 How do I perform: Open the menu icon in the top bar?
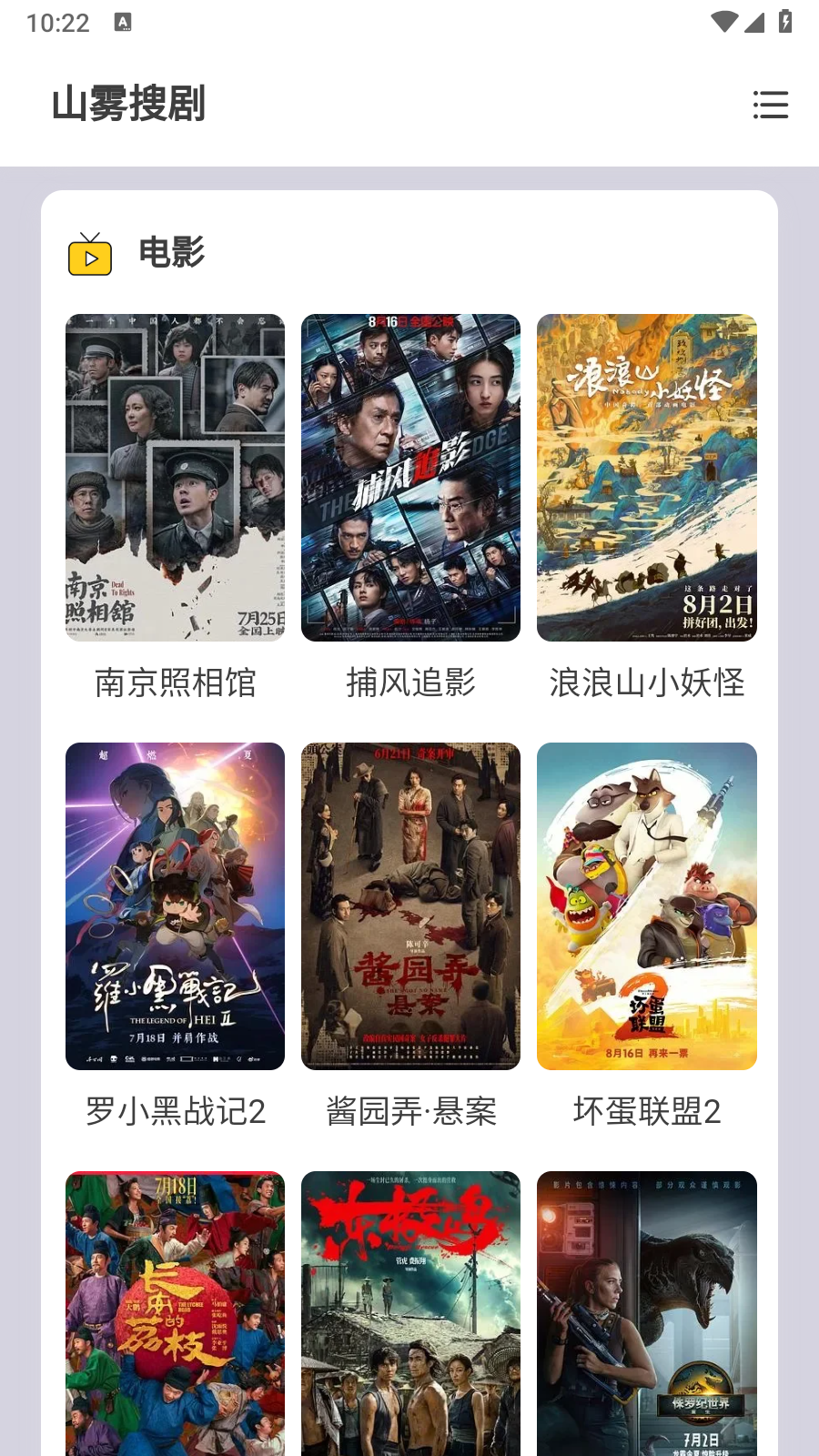click(x=770, y=105)
